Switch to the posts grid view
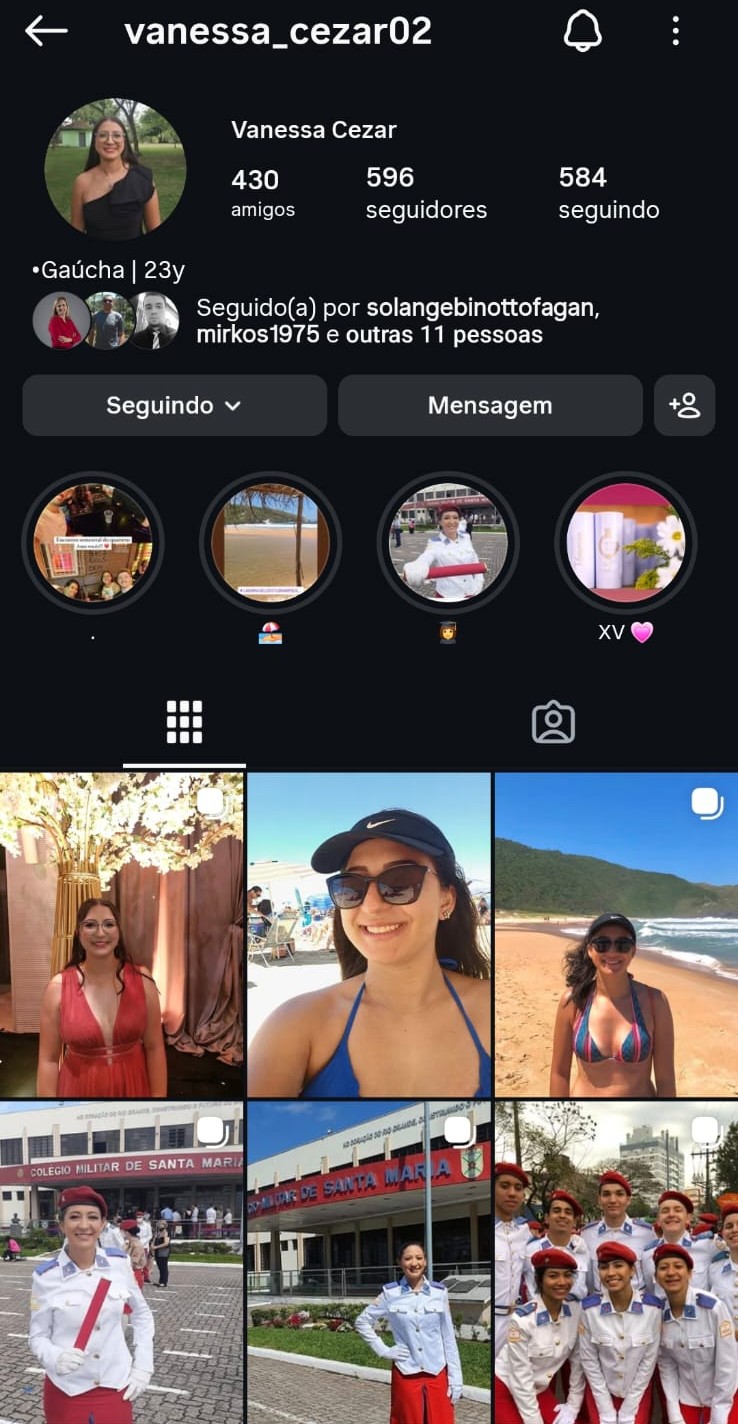Viewport: 738px width, 1424px height. tap(184, 721)
